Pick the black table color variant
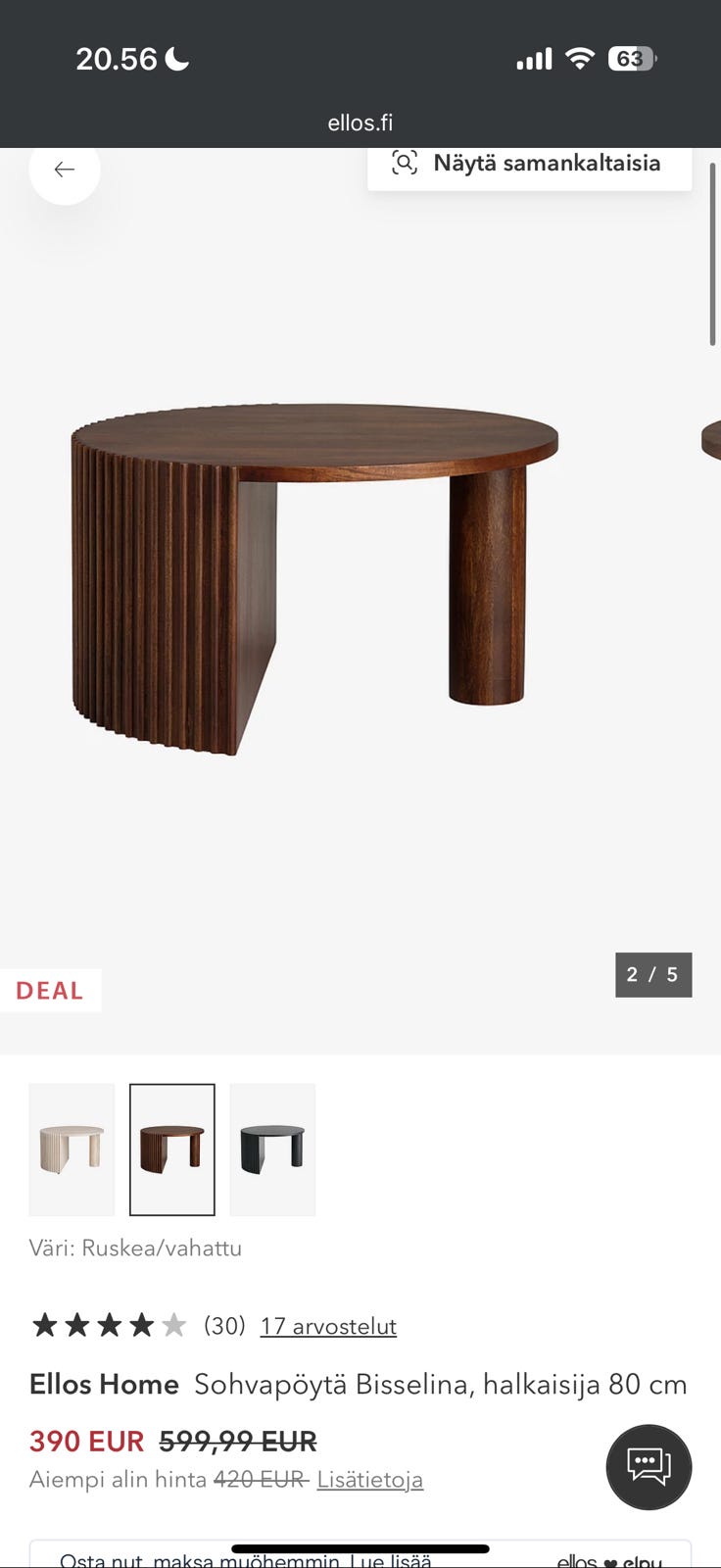The height and width of the screenshot is (1568, 721). [x=272, y=1149]
